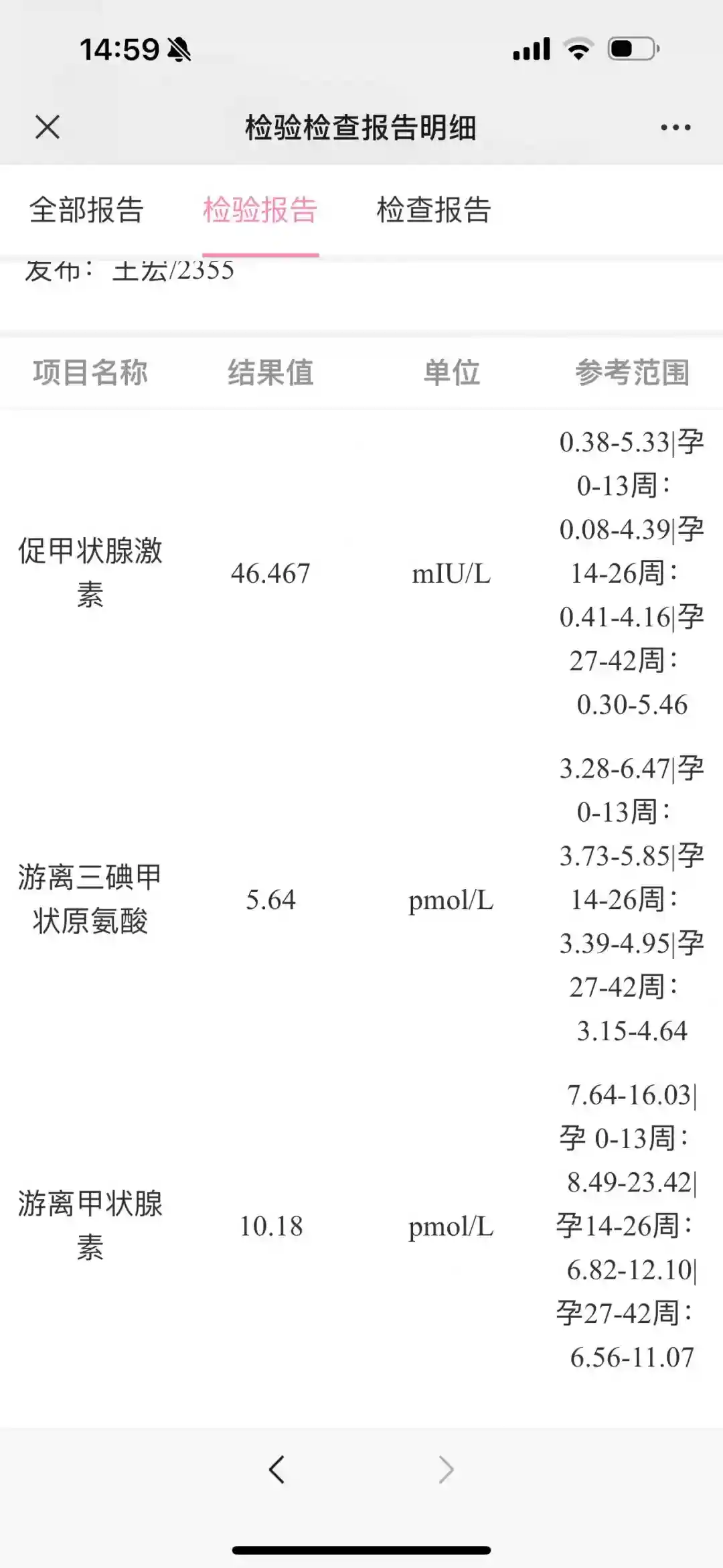The width and height of the screenshot is (723, 1568).
Task: Switch to the 检查报告 tab
Action: (x=434, y=210)
